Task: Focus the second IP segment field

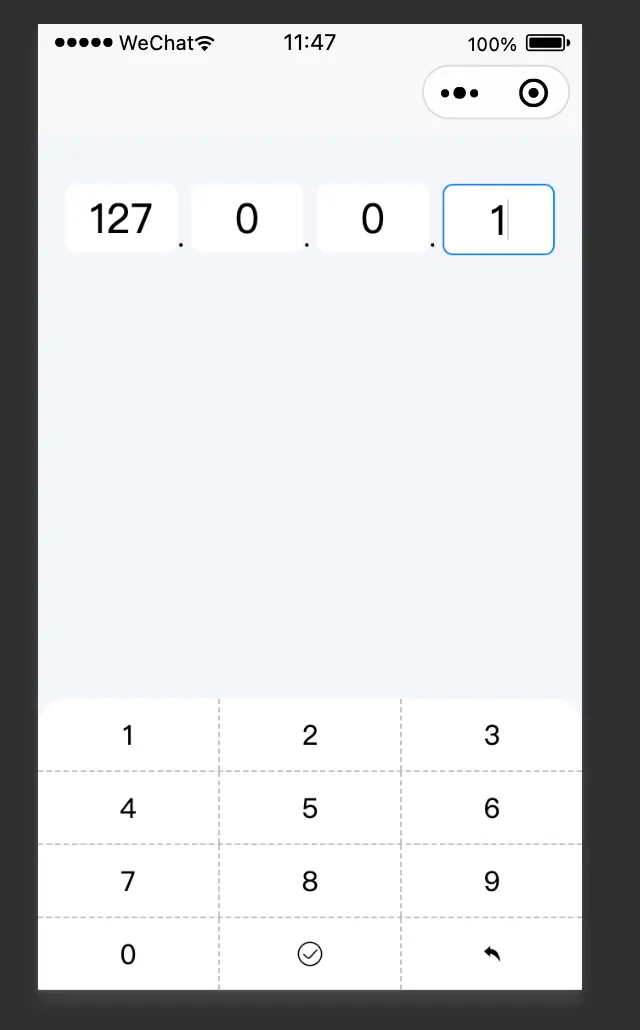Action: (247, 219)
